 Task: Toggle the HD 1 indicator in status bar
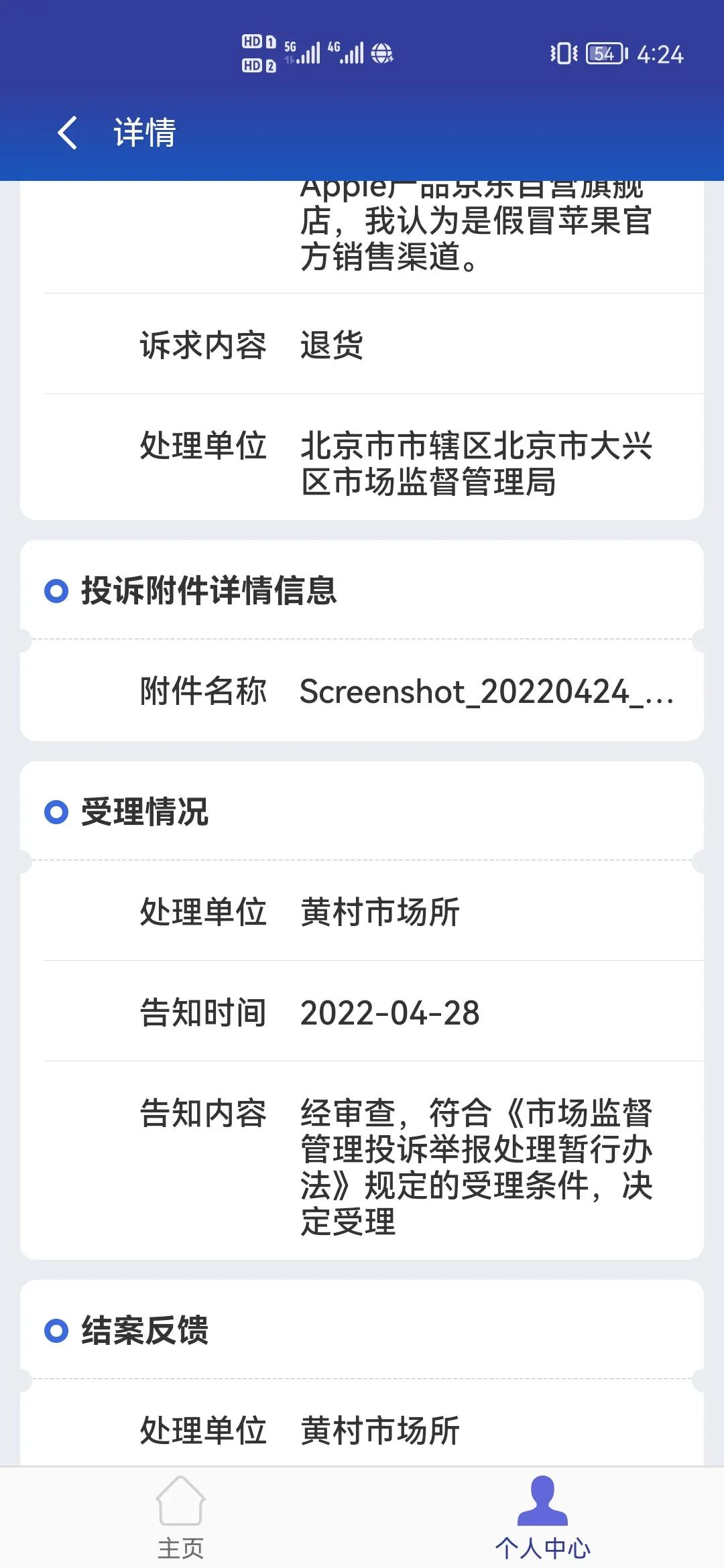click(x=257, y=40)
